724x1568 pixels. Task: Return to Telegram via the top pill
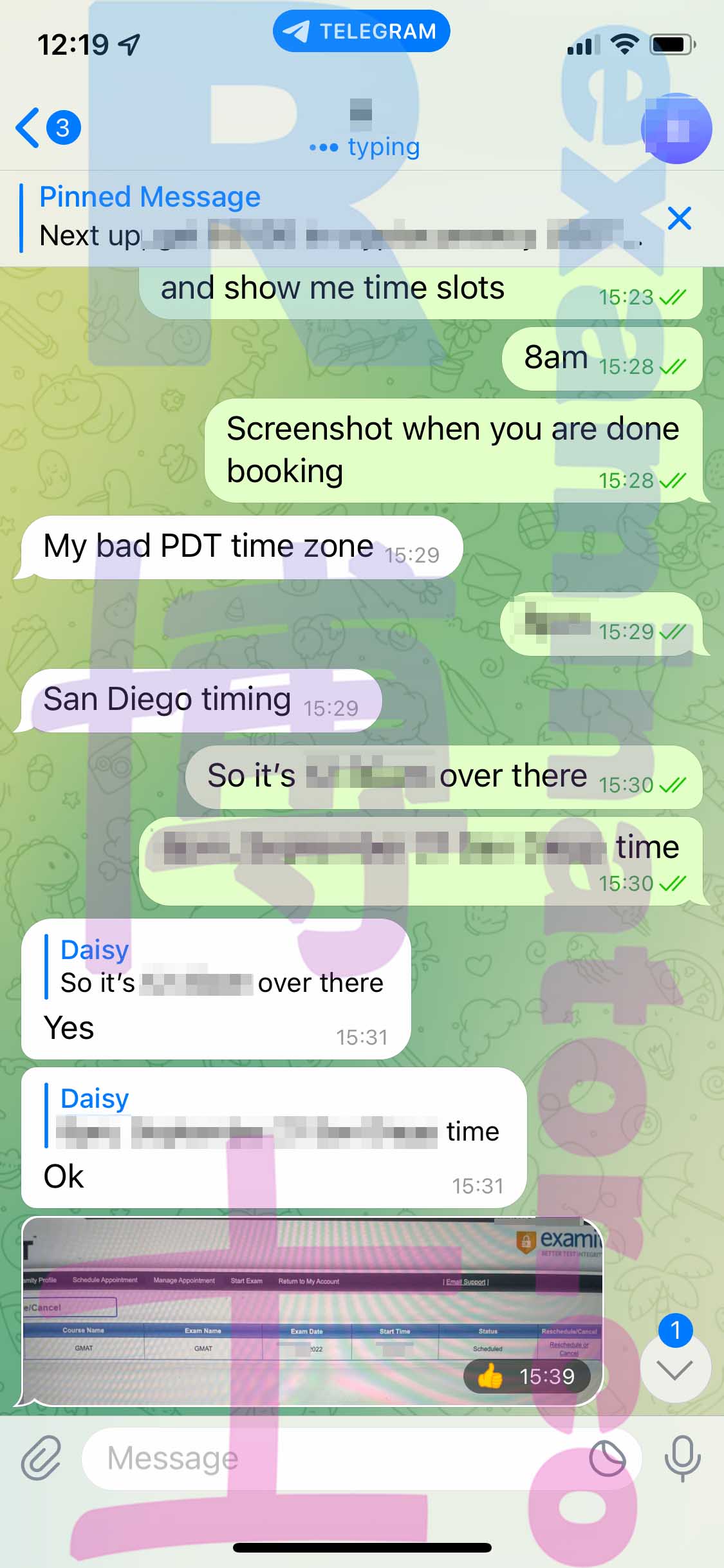point(361,31)
